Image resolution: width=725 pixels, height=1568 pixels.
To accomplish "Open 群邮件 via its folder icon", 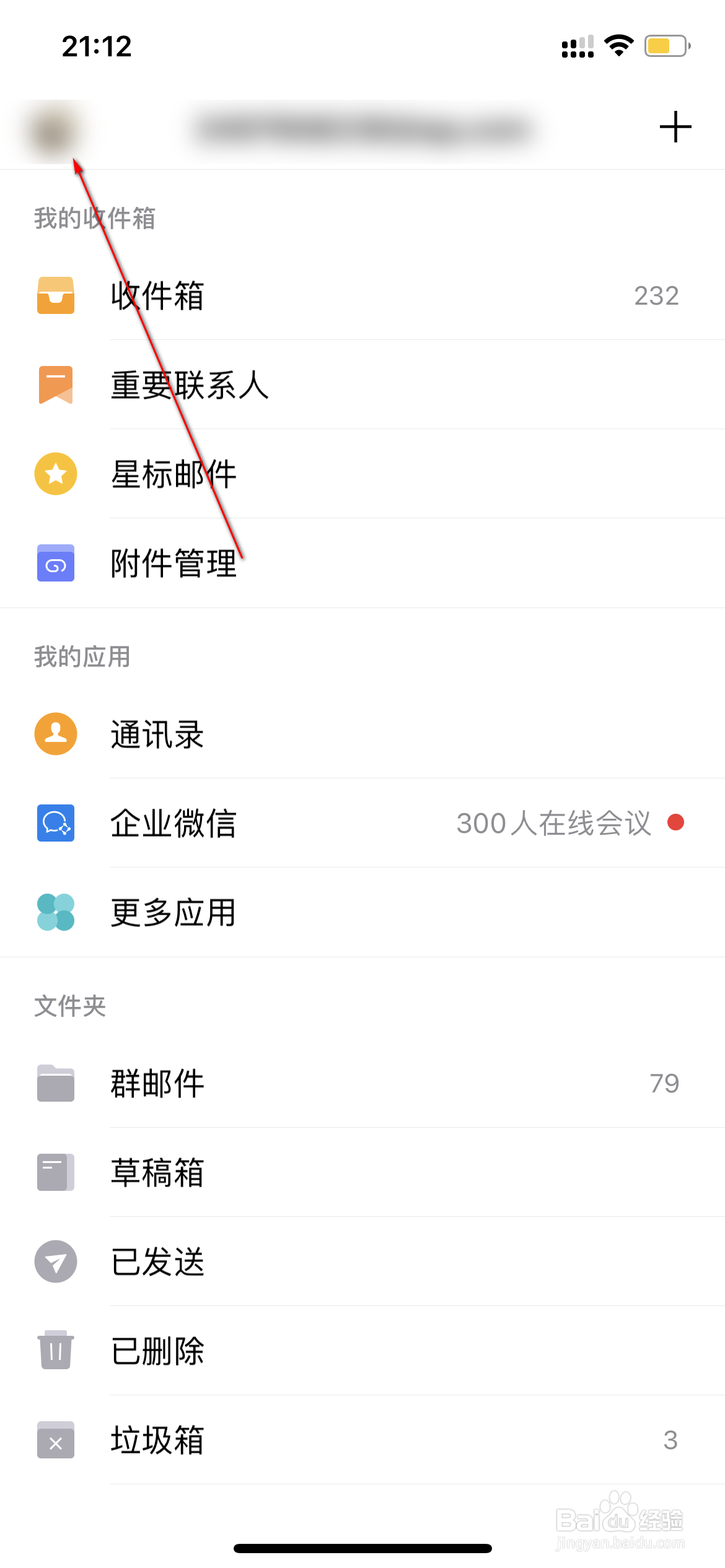I will pos(55,1083).
